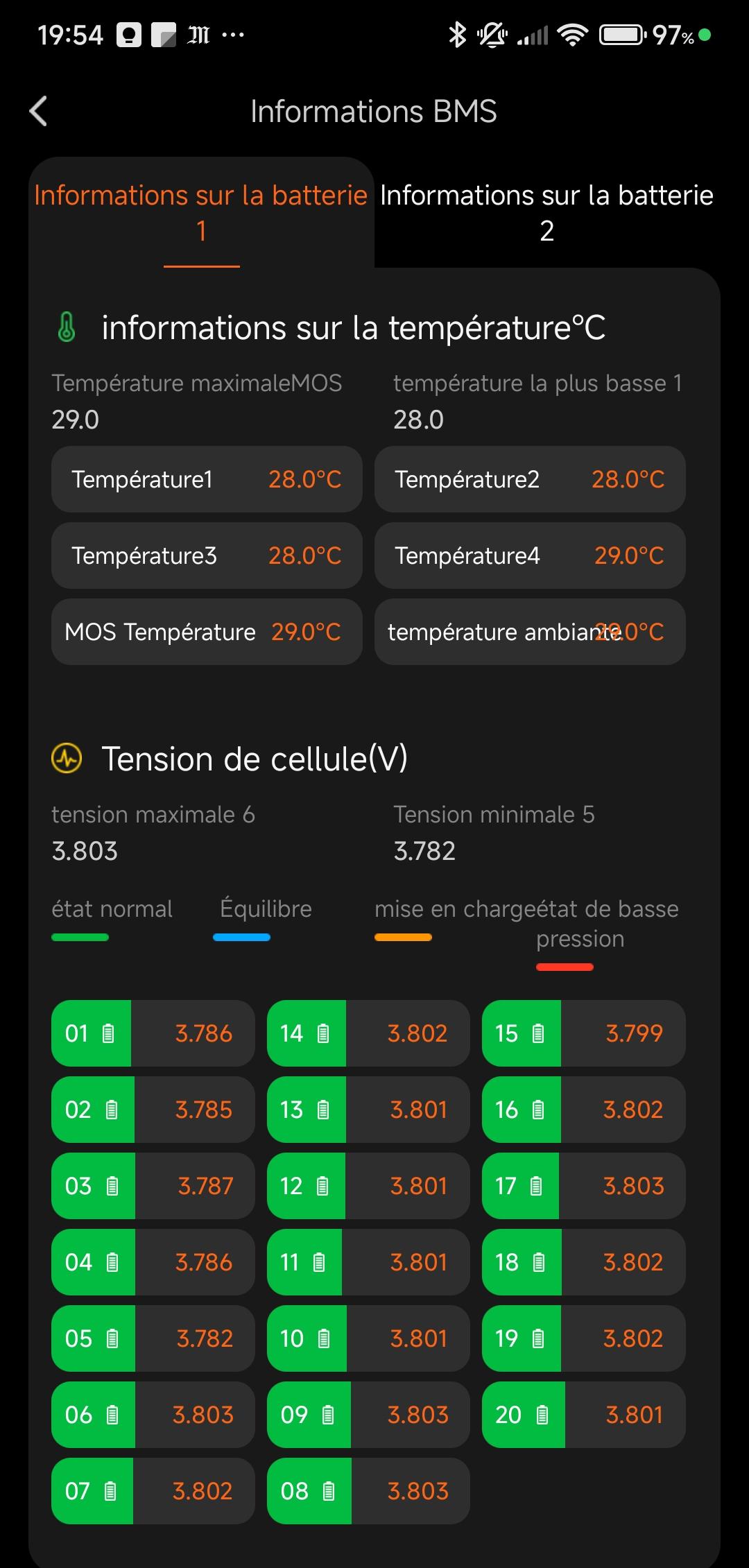Switch to Informations sur la batterie 2 tab
Image resolution: width=749 pixels, height=1568 pixels.
click(x=546, y=212)
